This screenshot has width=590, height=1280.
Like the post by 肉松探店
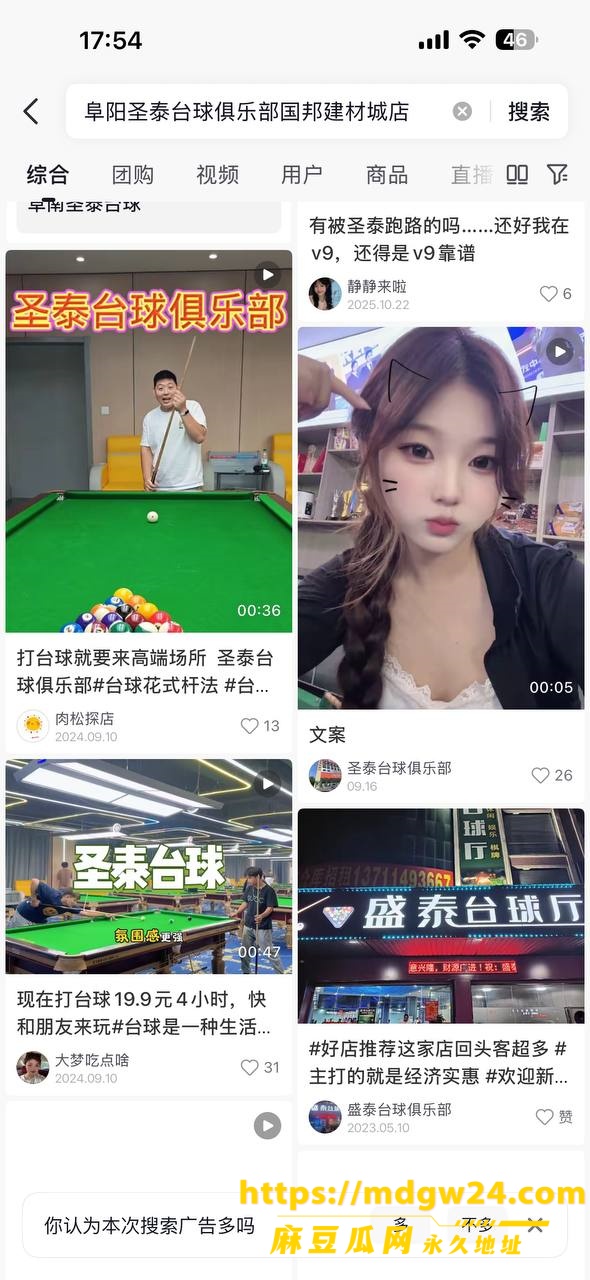click(x=259, y=726)
